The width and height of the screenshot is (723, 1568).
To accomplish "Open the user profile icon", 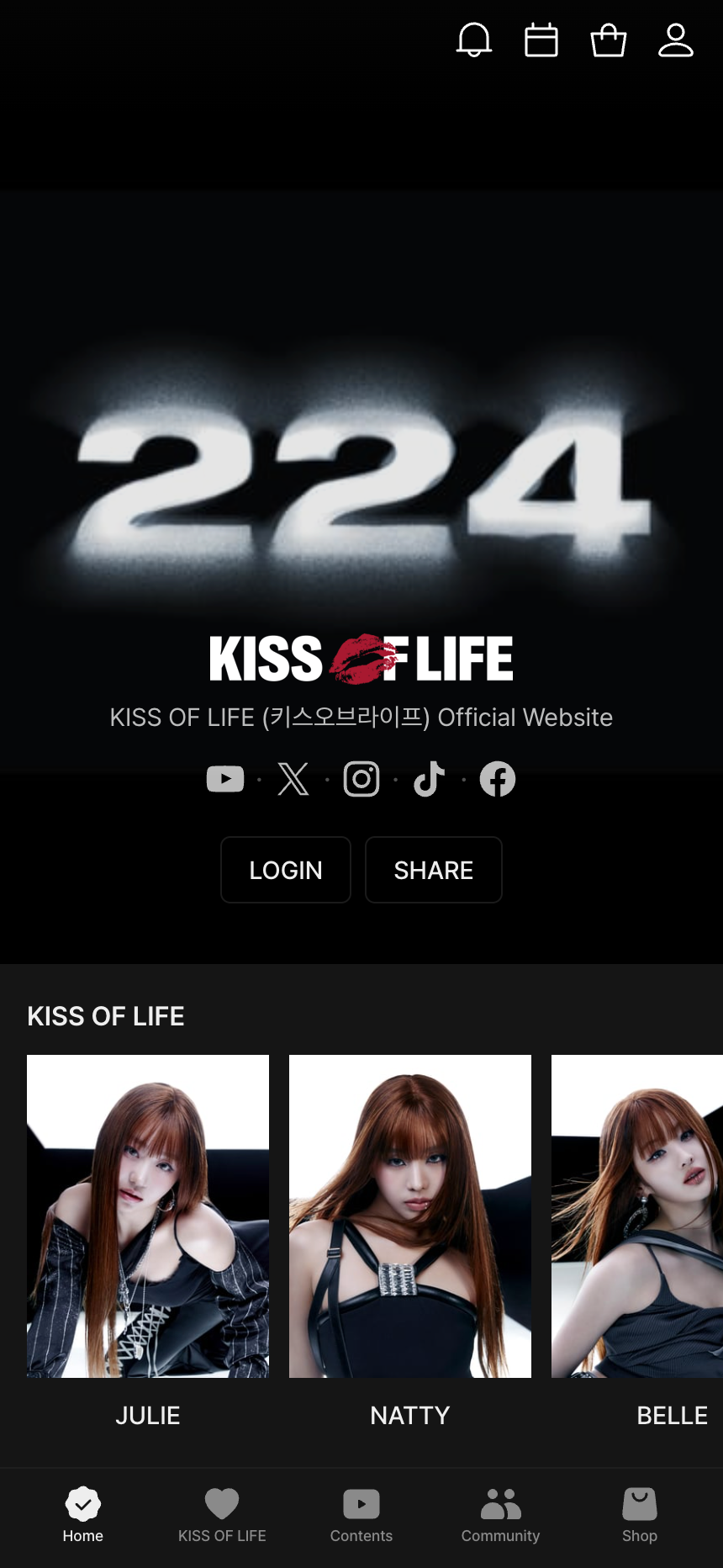I will [x=676, y=40].
